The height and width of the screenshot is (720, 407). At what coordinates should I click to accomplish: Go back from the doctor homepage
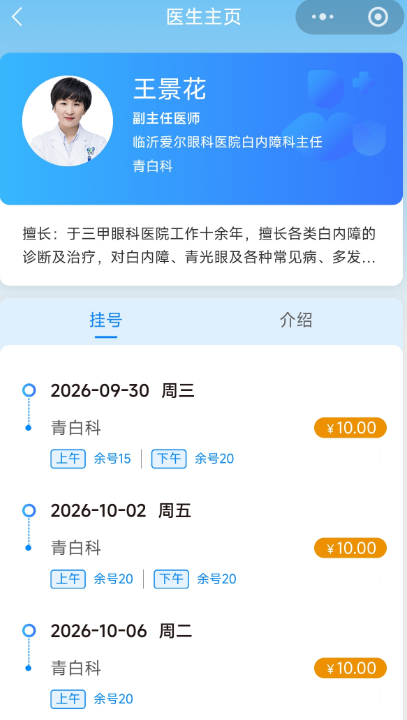[x=17, y=17]
